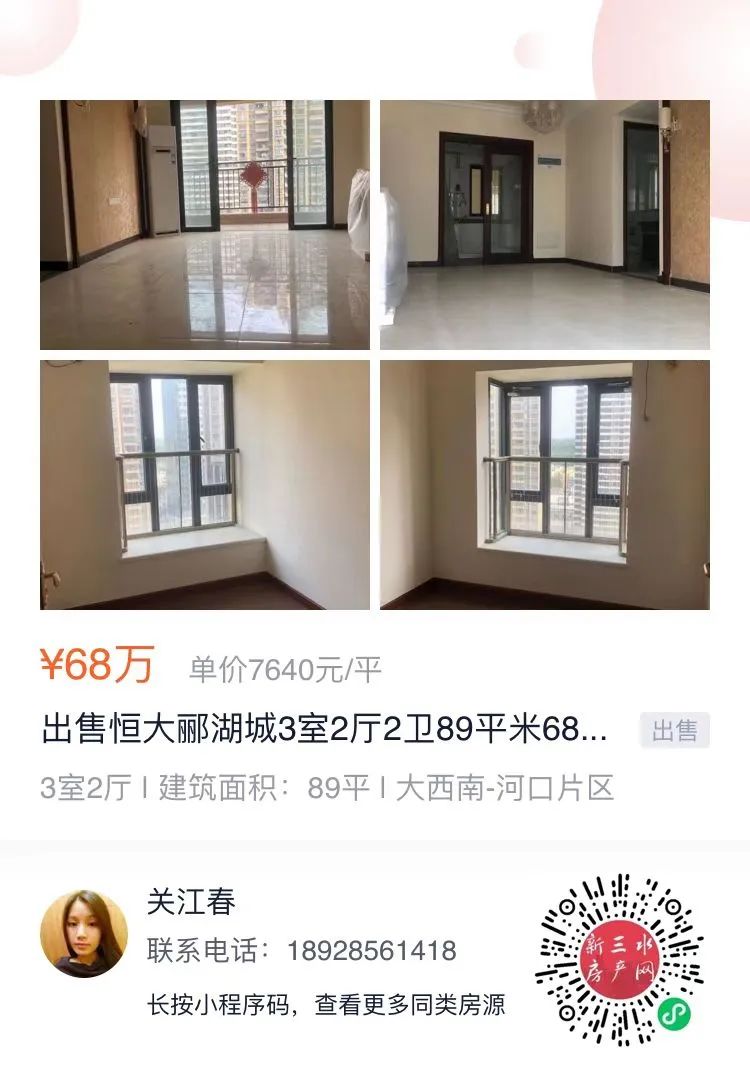Image resolution: width=750 pixels, height=1082 pixels.
Task: View the bottom-right bedroom window photo
Action: click(545, 485)
